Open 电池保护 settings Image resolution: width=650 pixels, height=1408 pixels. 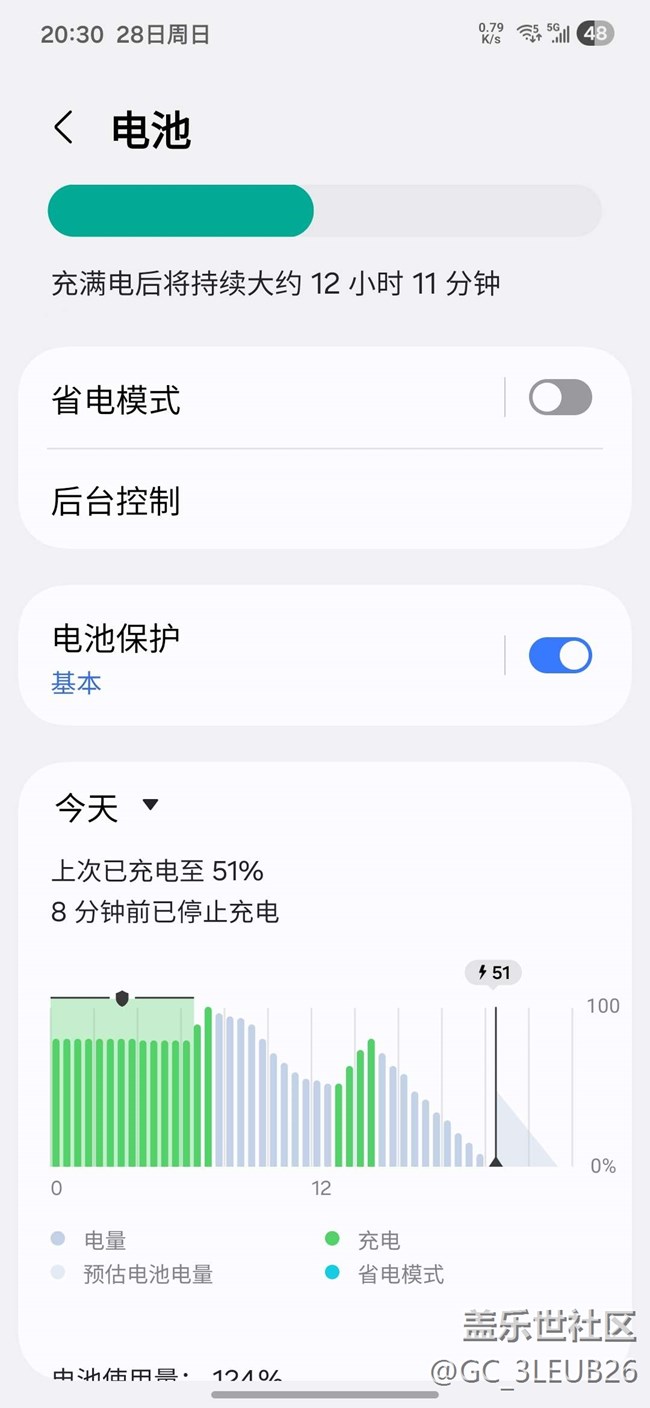pyautogui.click(x=200, y=655)
